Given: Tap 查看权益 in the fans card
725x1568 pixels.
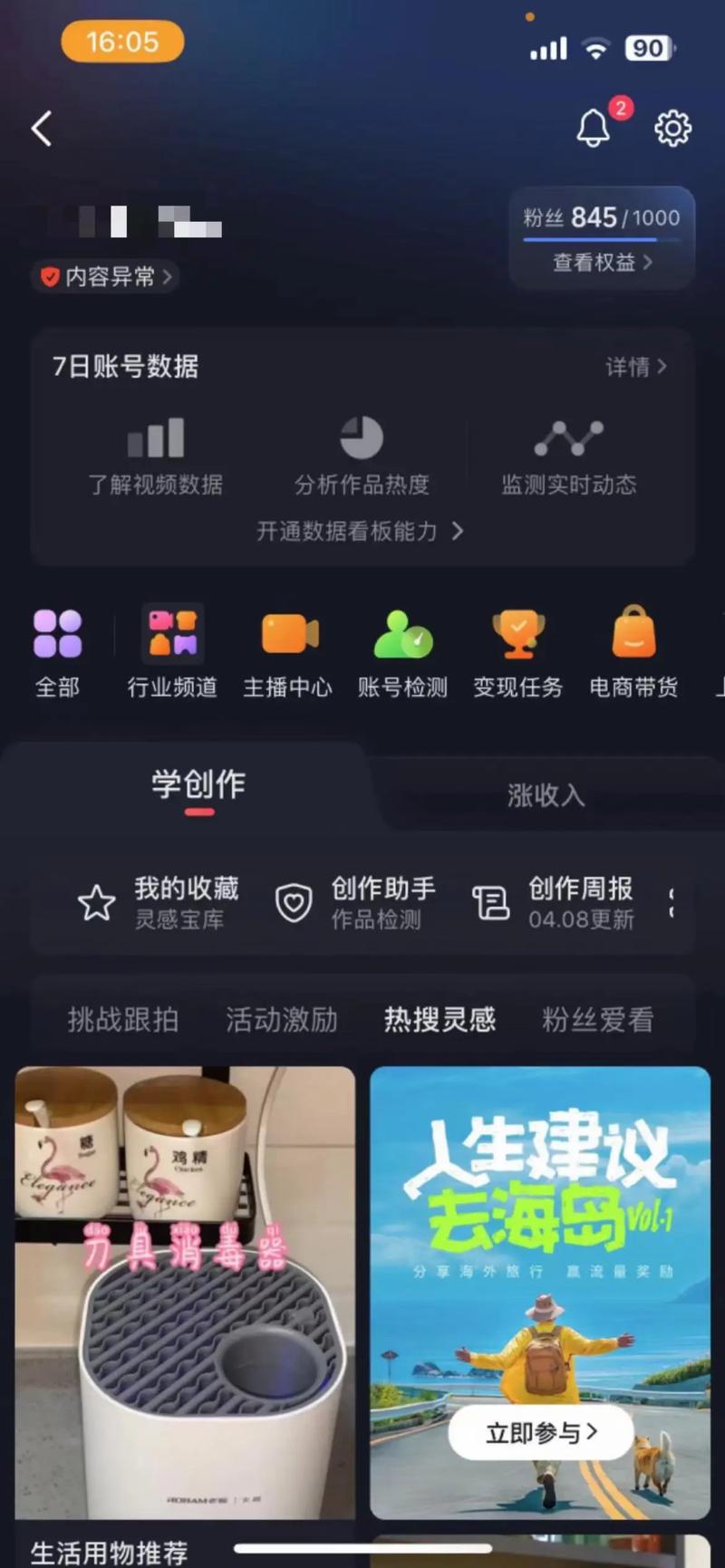Looking at the screenshot, I should [x=602, y=263].
